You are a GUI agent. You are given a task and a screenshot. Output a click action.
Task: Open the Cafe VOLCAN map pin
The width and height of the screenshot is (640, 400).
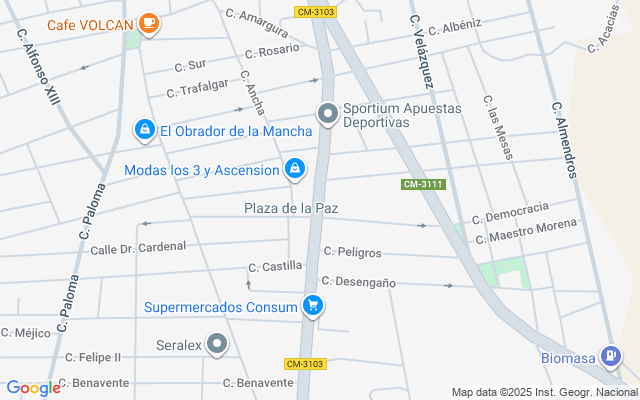(x=149, y=24)
